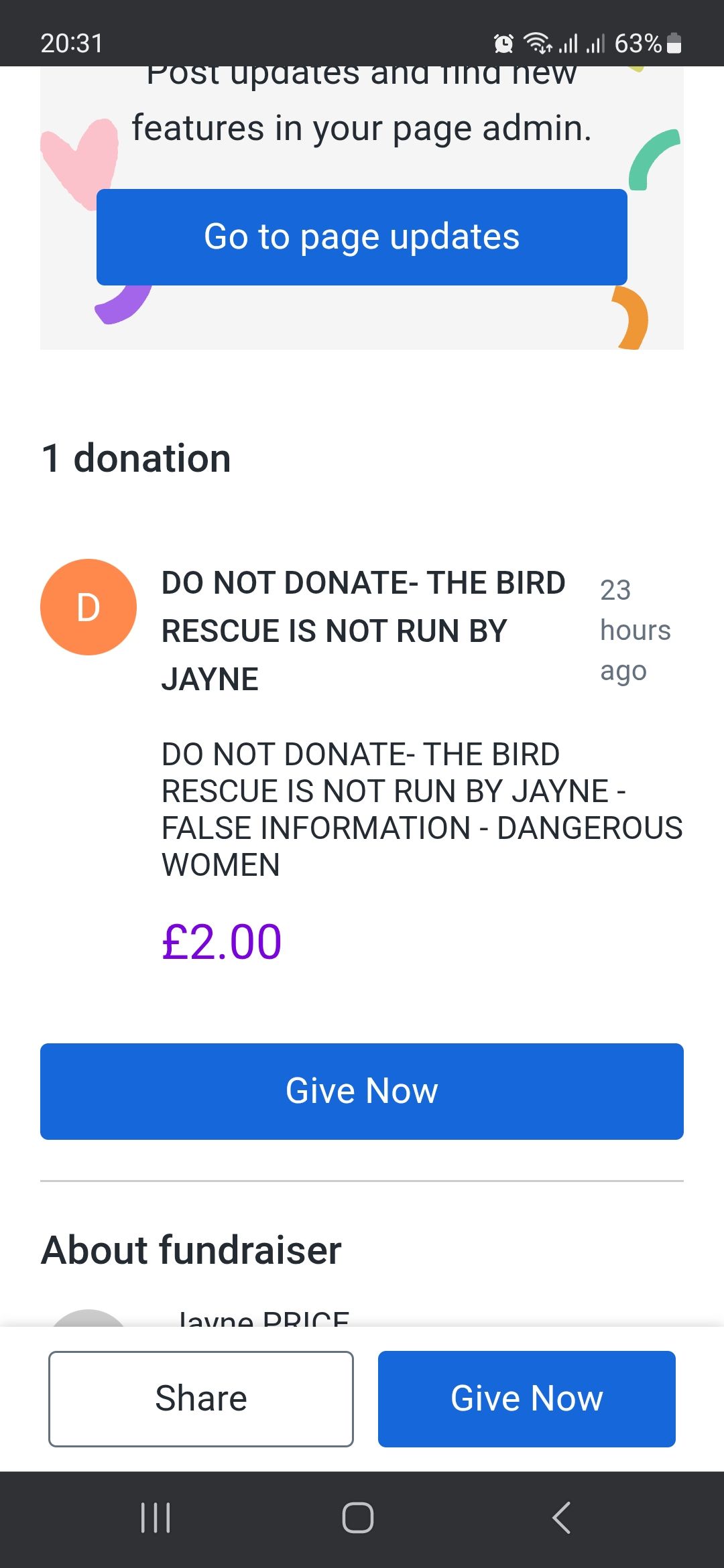The height and width of the screenshot is (1568, 724).
Task: Share this fundraiser page
Action: click(x=201, y=1398)
